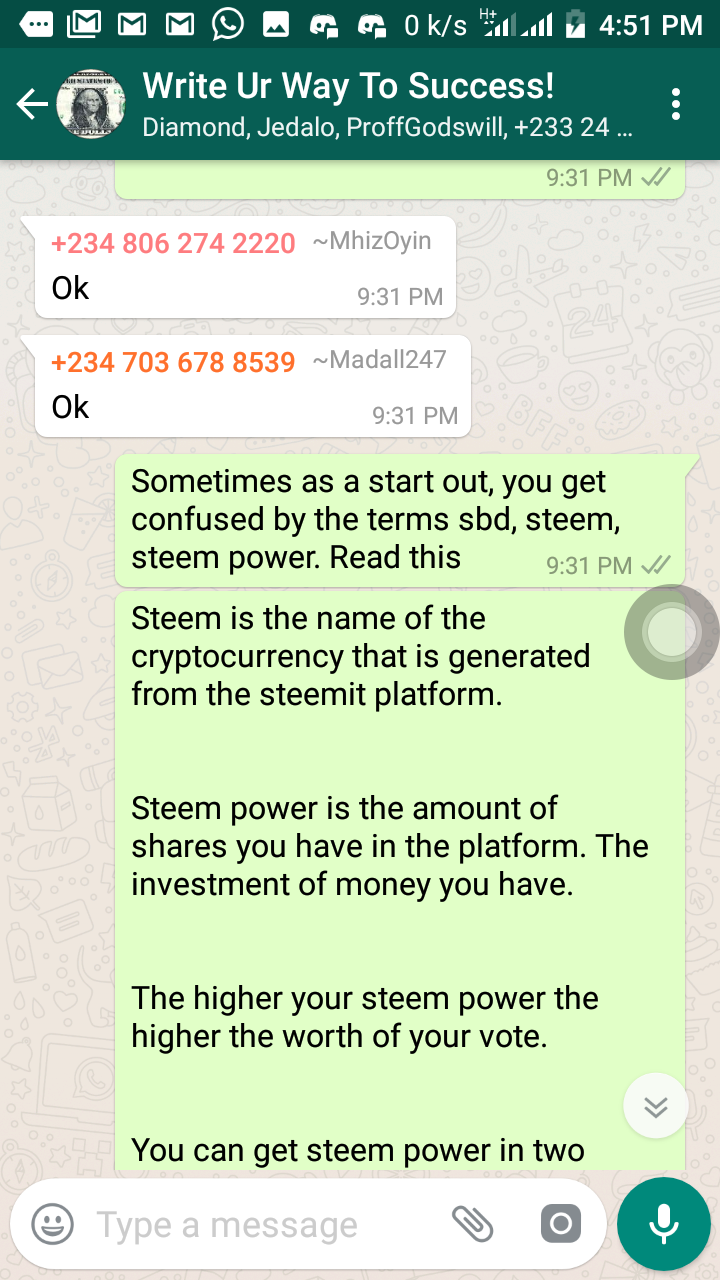The height and width of the screenshot is (1280, 720).
Task: Tap the phone number +234 703 678 8539
Action: click(173, 362)
